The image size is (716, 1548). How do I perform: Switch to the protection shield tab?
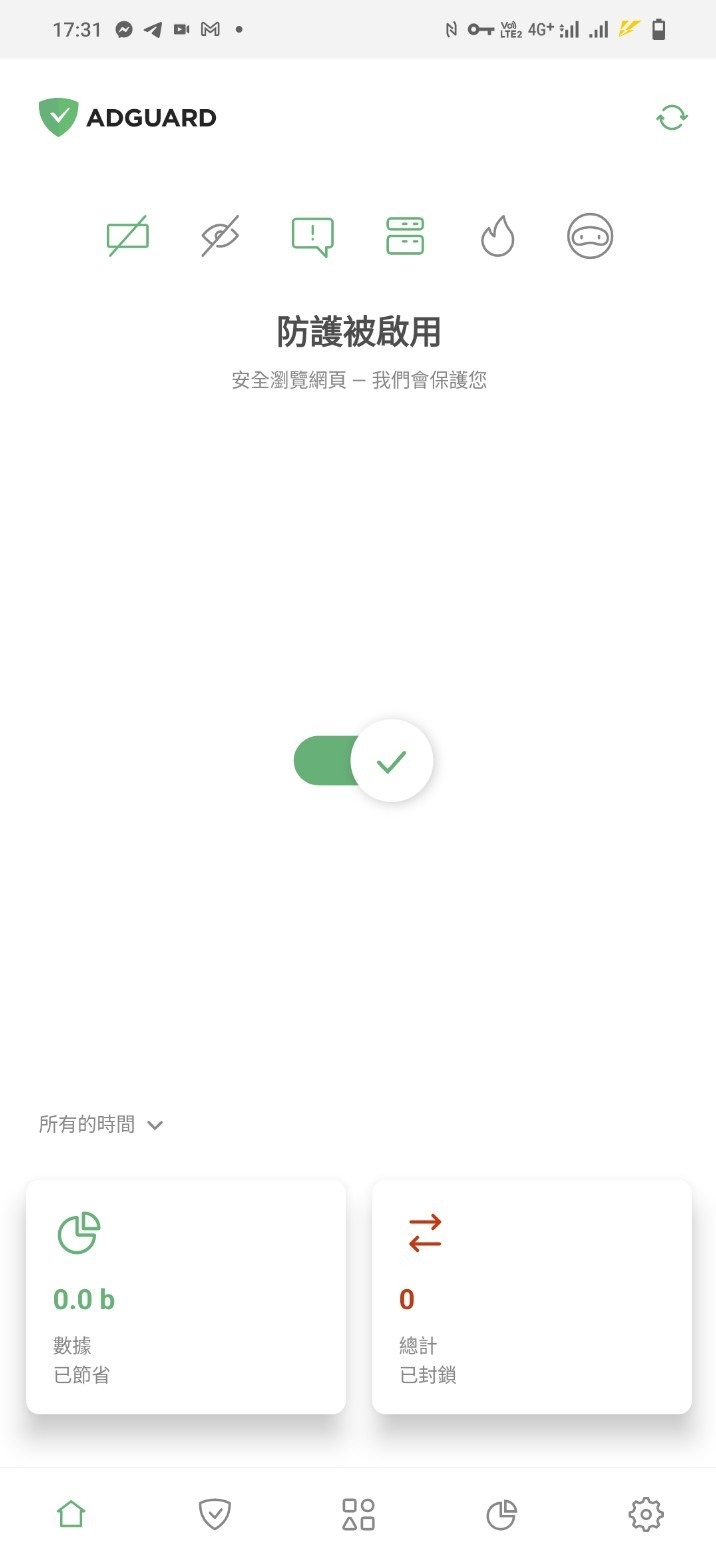click(x=215, y=1514)
